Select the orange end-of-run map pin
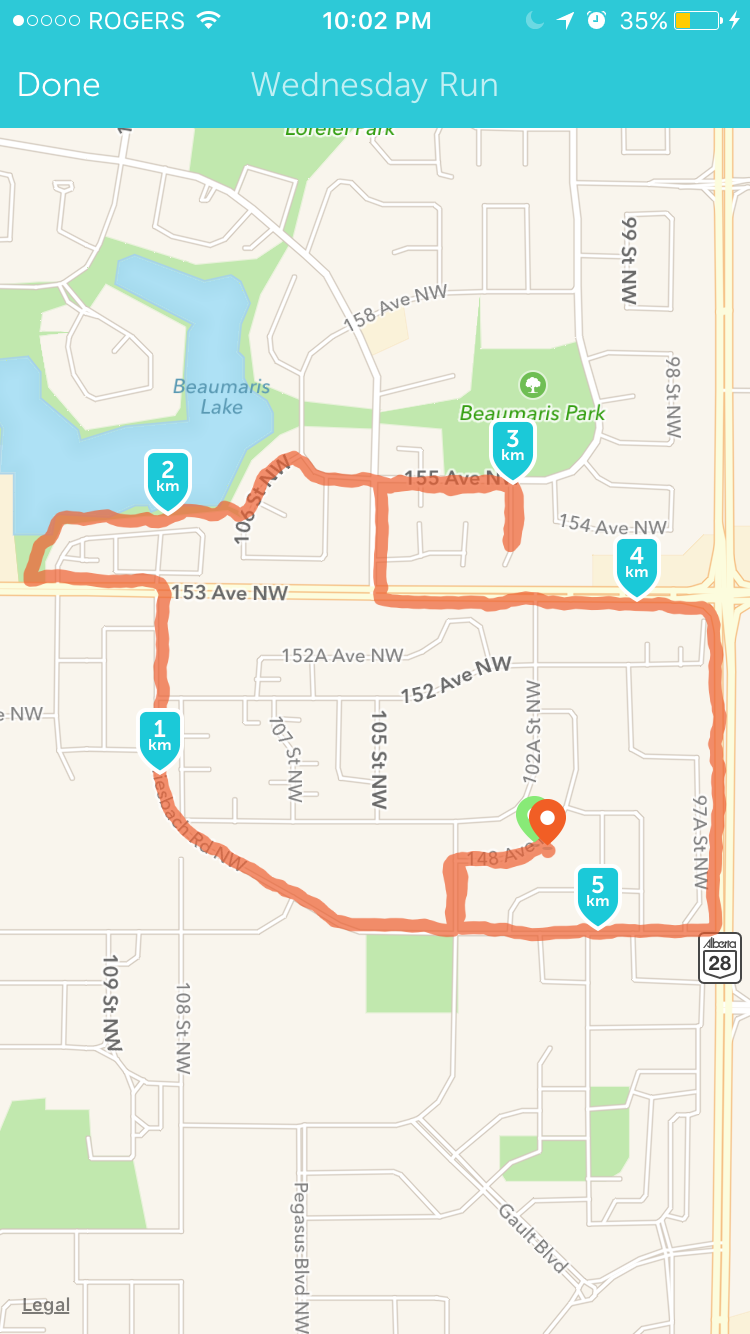Screen dimensions: 750x1334 click(548, 822)
